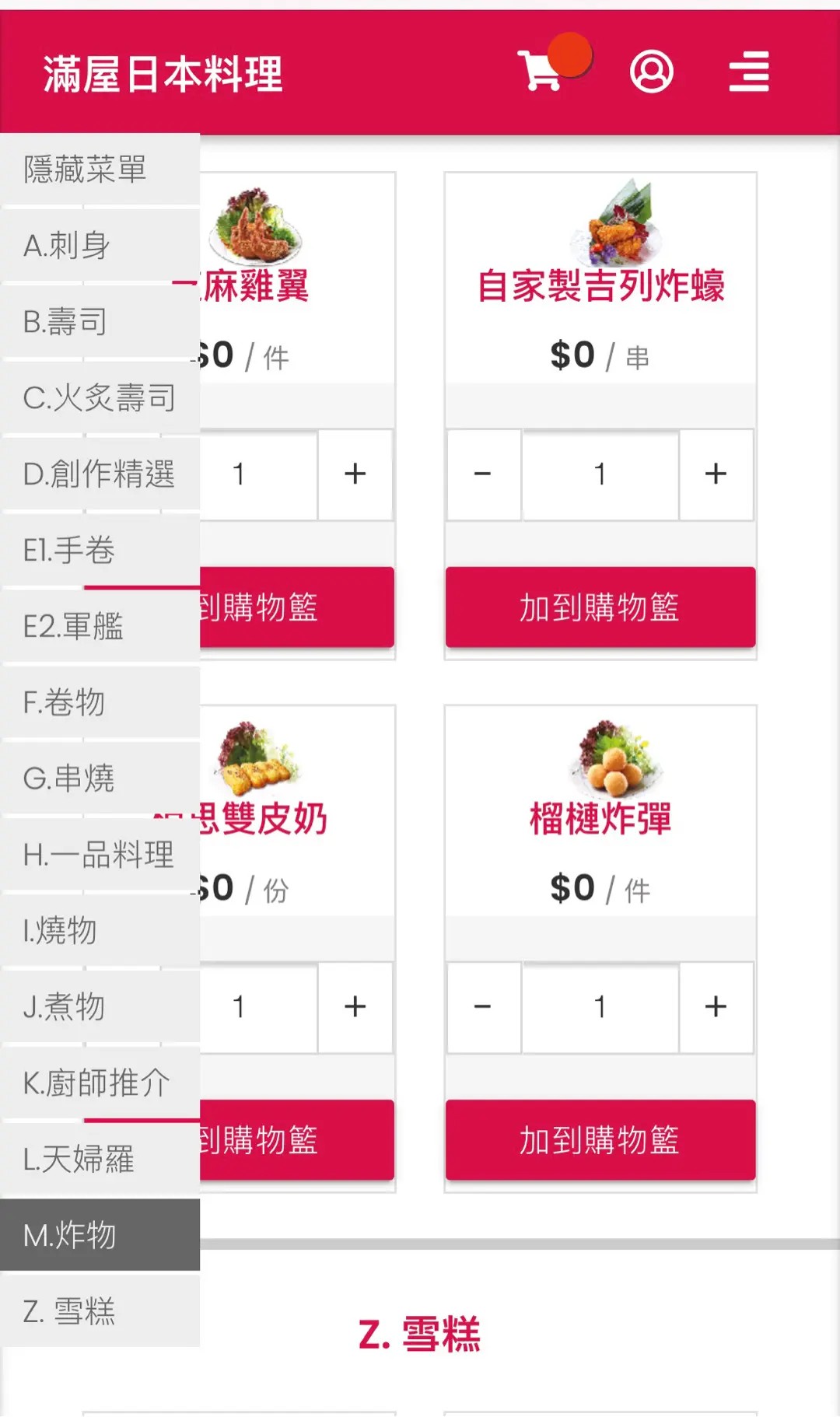Jump to the A.刺身 category
Viewport: 840px width, 1417px height.
[x=100, y=246]
